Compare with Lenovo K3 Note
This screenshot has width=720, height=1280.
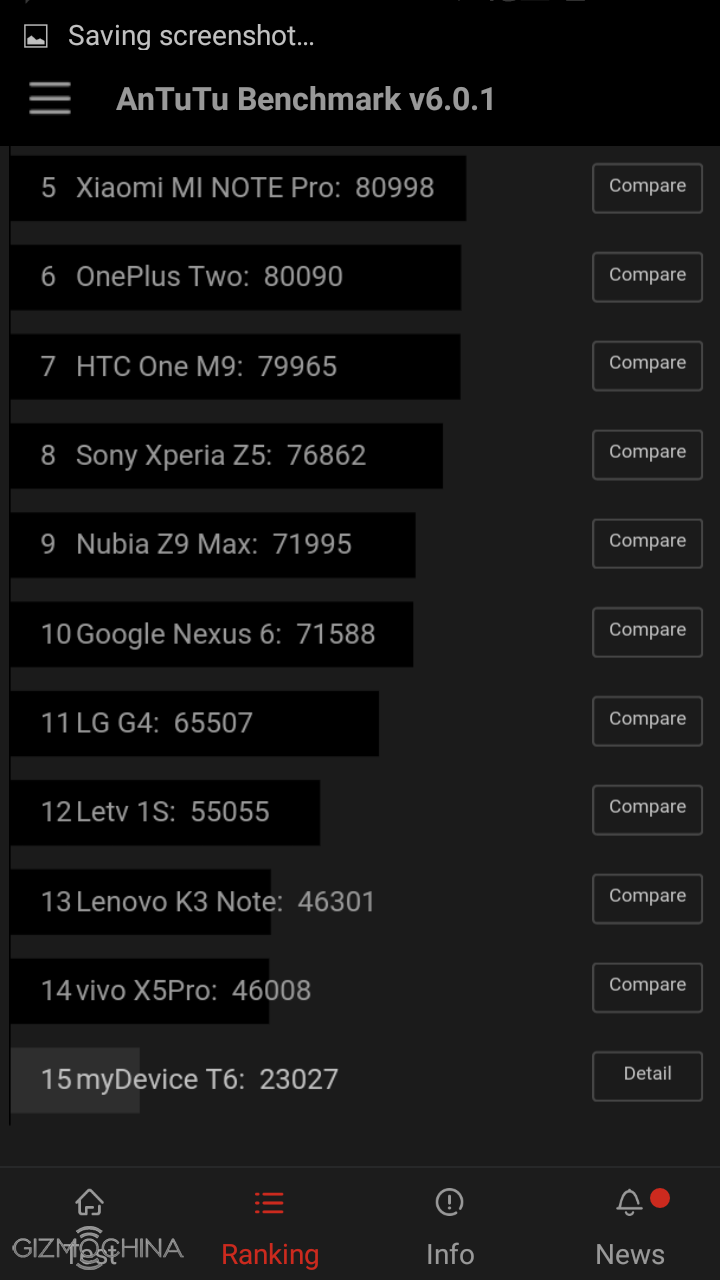pyautogui.click(x=647, y=898)
